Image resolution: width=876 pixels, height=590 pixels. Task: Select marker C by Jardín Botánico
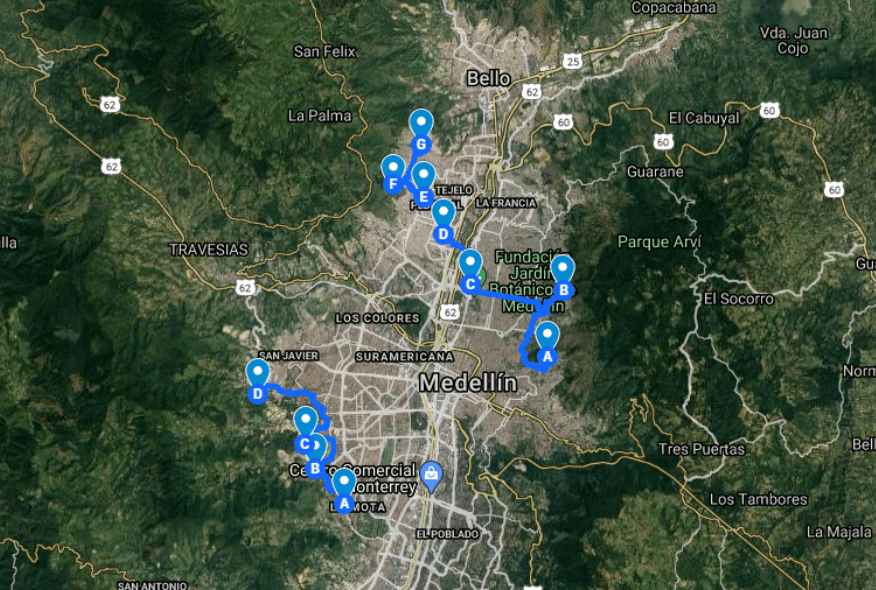coord(469,267)
